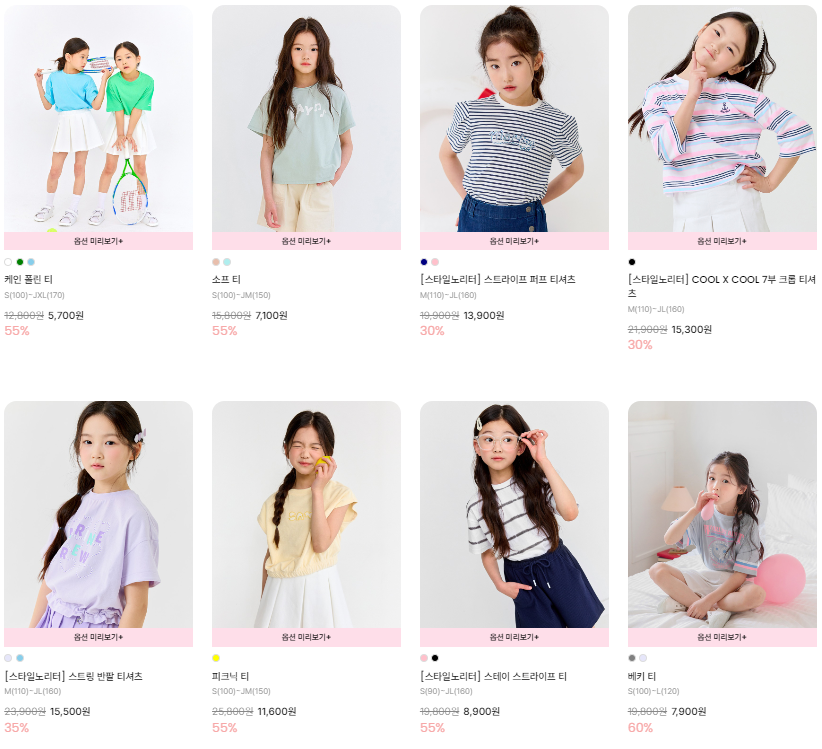Open the 피크닉 티 product image
The height and width of the screenshot is (749, 822).
[306, 514]
